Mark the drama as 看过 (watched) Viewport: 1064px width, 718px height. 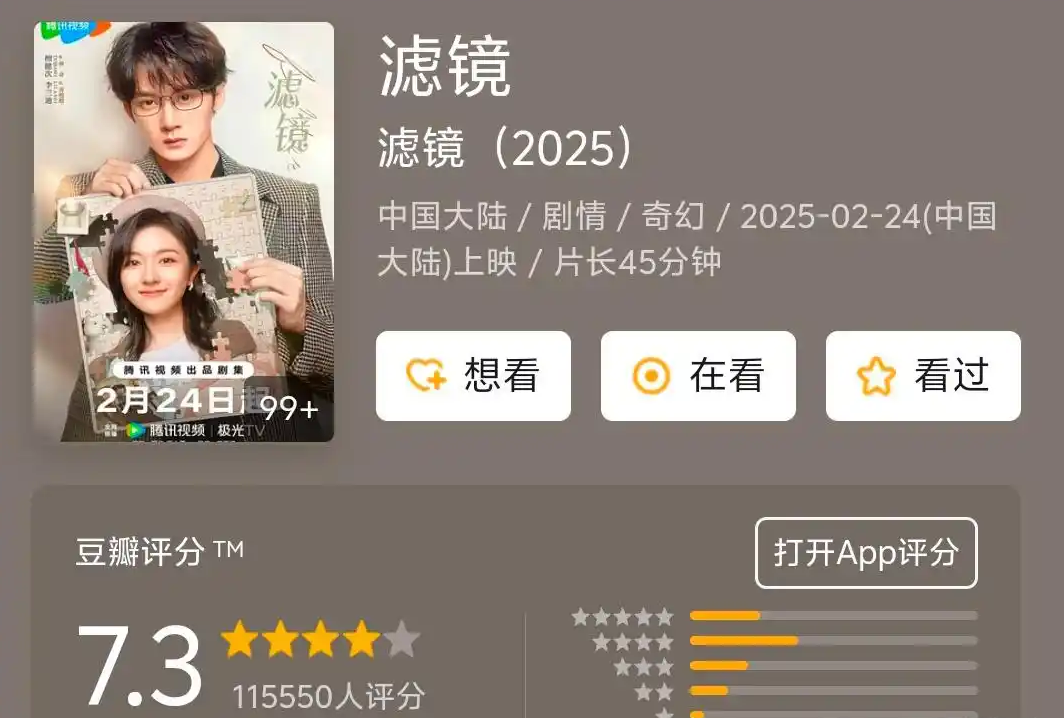click(x=922, y=376)
